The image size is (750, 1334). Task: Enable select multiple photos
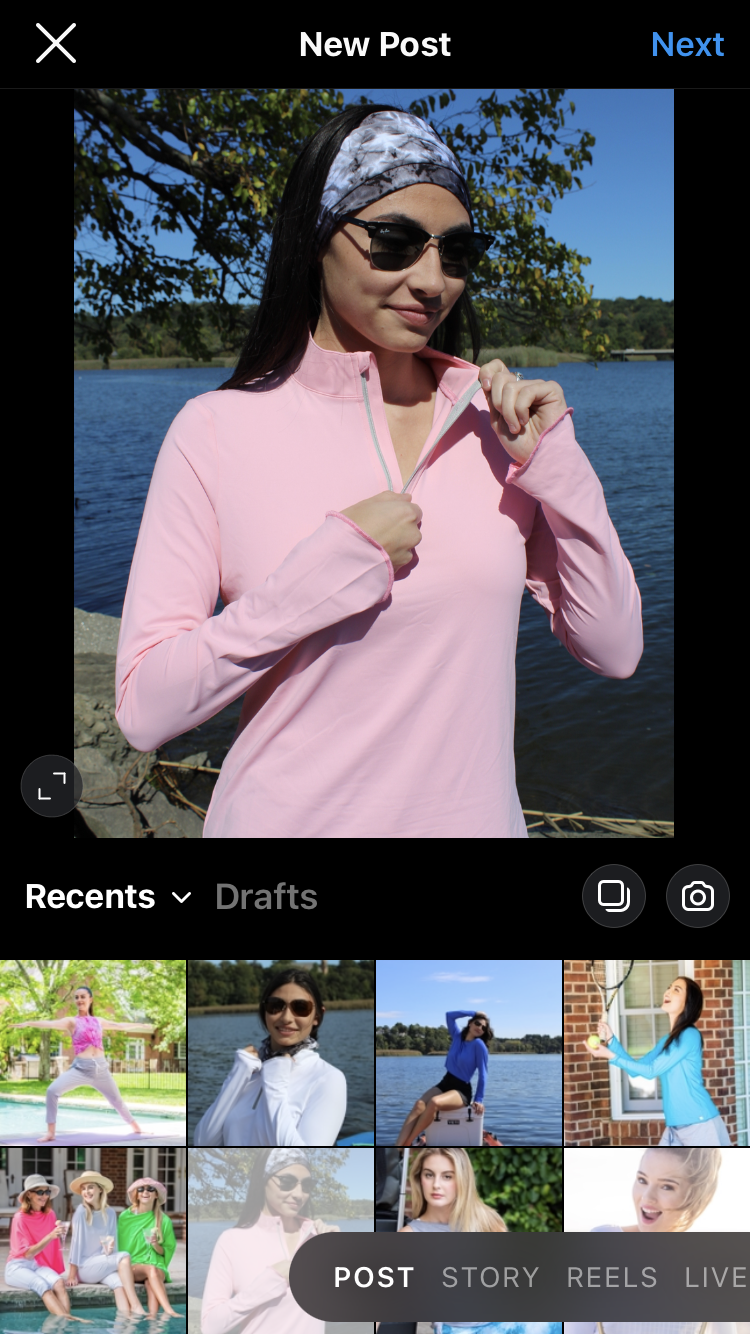tap(613, 896)
